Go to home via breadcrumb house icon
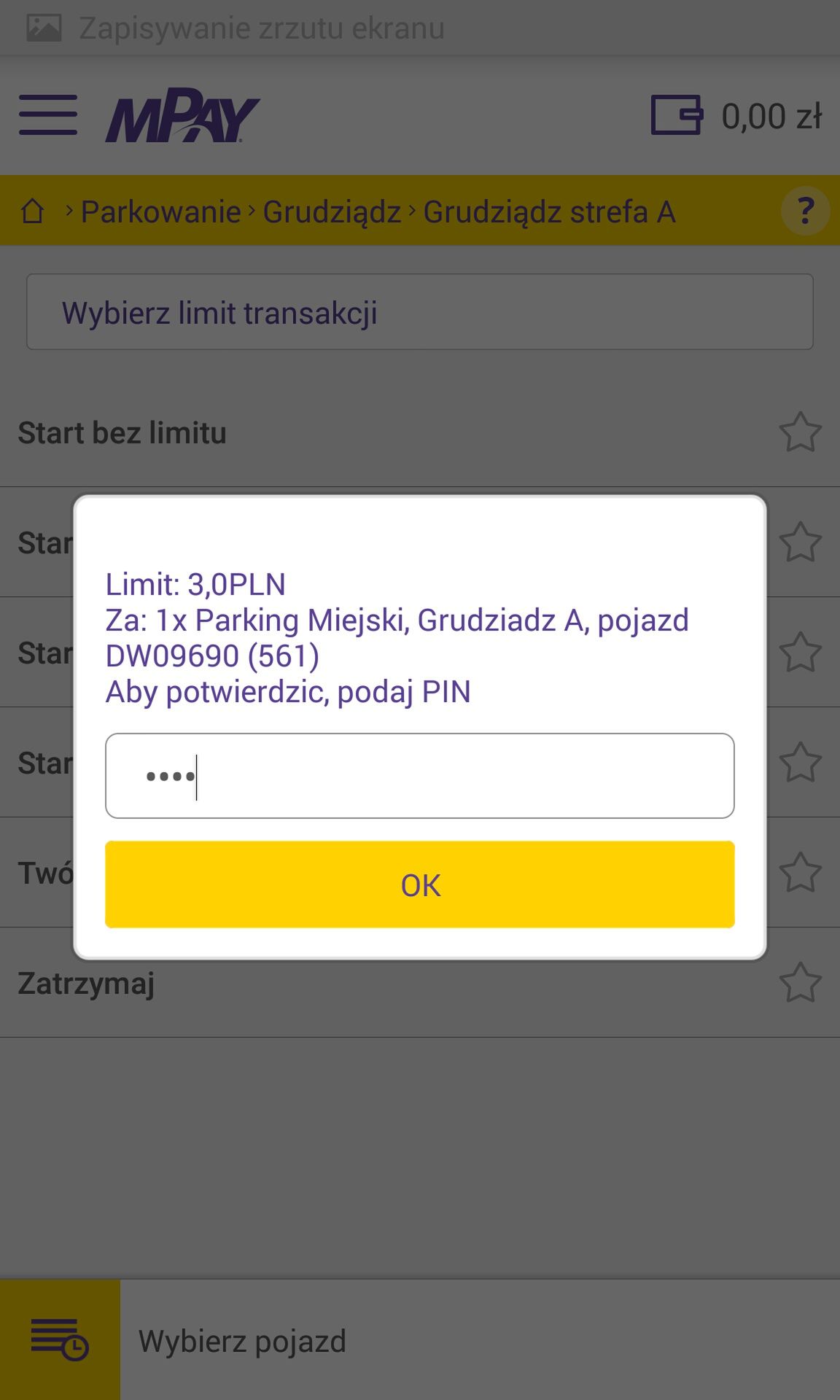The width and height of the screenshot is (840, 1400). (x=33, y=211)
